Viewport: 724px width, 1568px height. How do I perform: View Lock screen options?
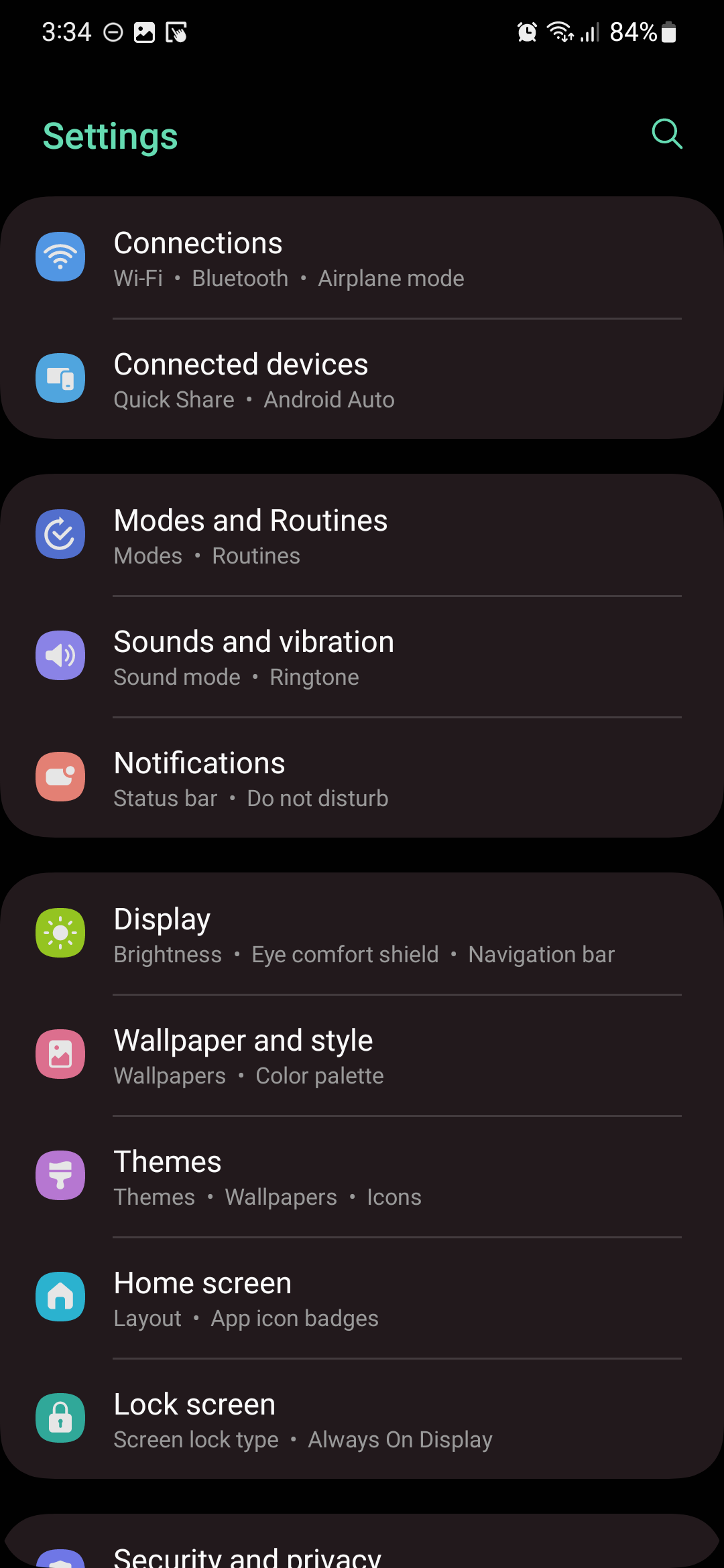pyautogui.click(x=362, y=1419)
